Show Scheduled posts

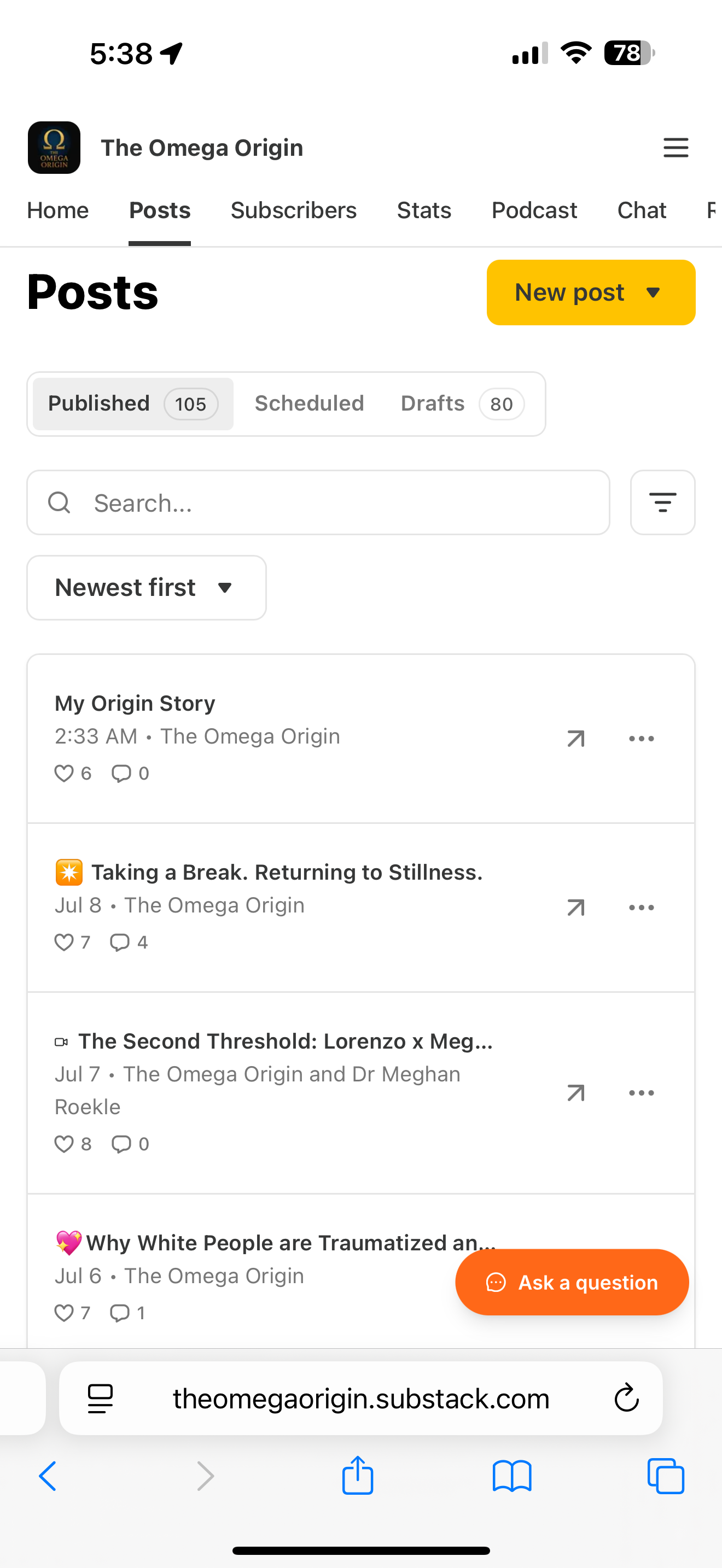309,403
